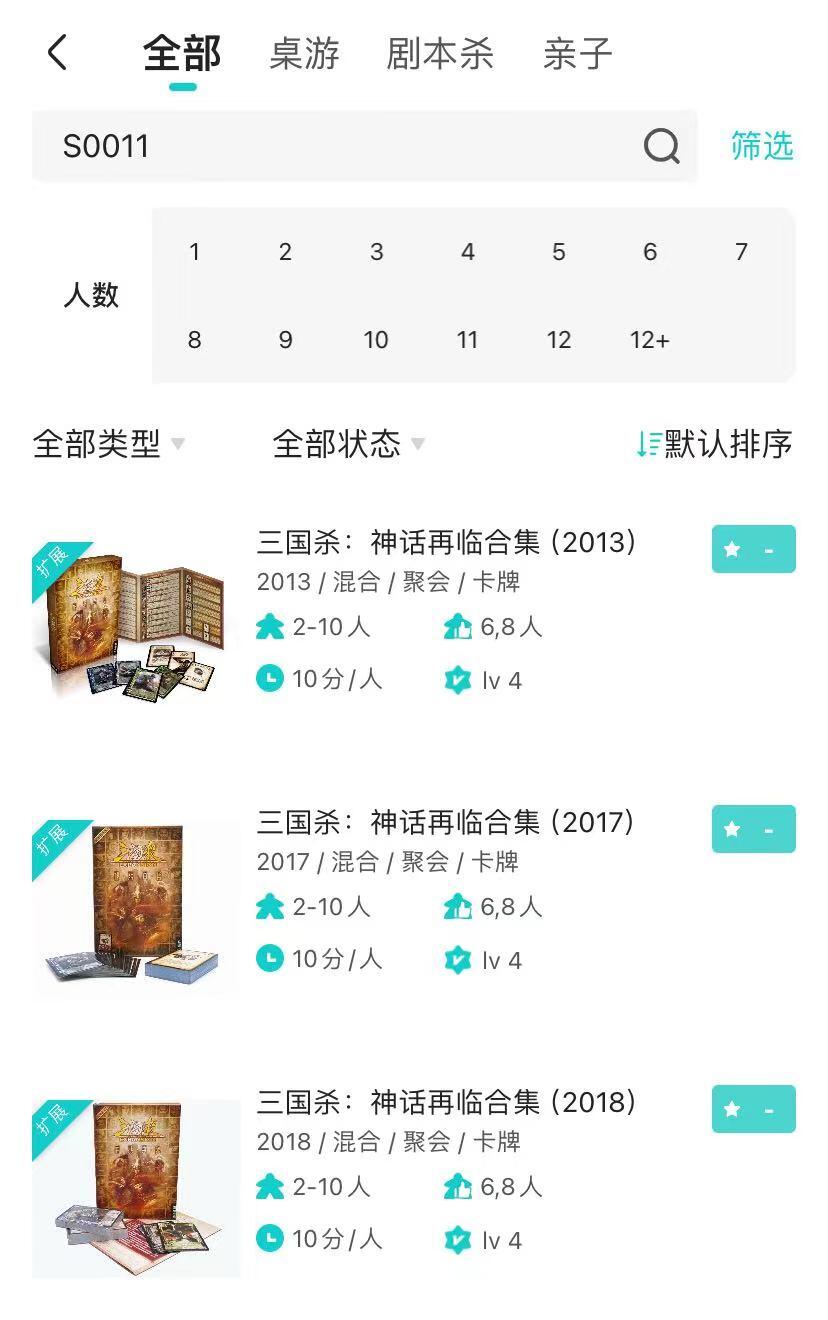The image size is (828, 1320).
Task: Switch to the 桌游 tab
Action: click(304, 53)
